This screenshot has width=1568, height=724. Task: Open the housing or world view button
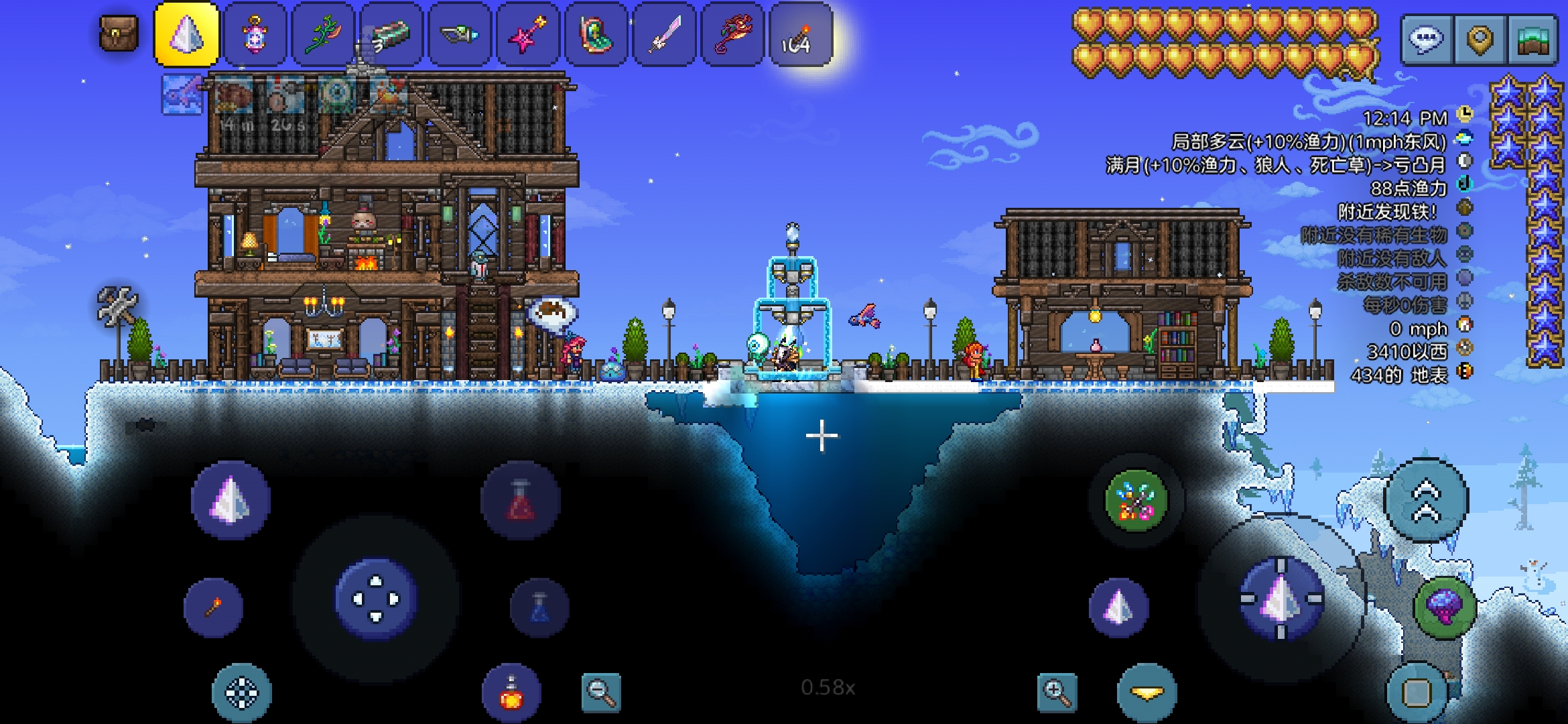click(x=1532, y=40)
